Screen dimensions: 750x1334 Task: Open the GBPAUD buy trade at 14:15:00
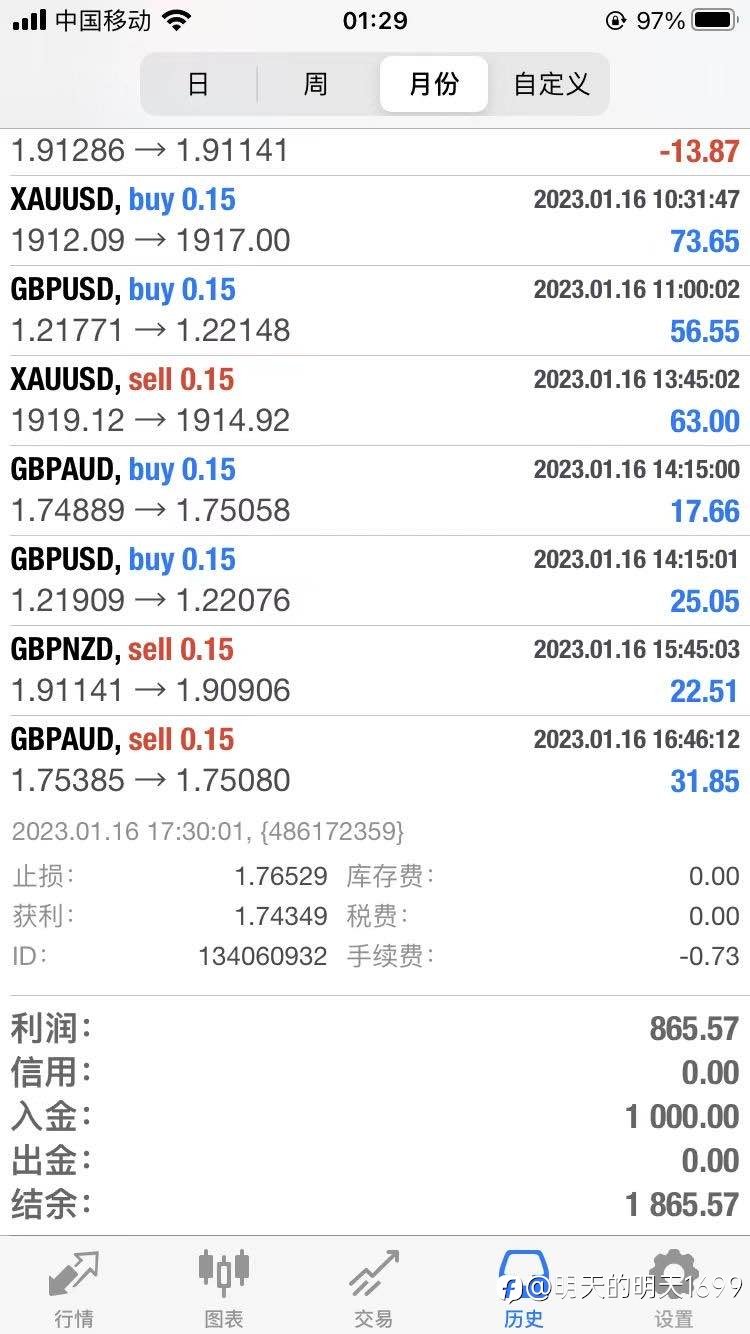(x=375, y=490)
